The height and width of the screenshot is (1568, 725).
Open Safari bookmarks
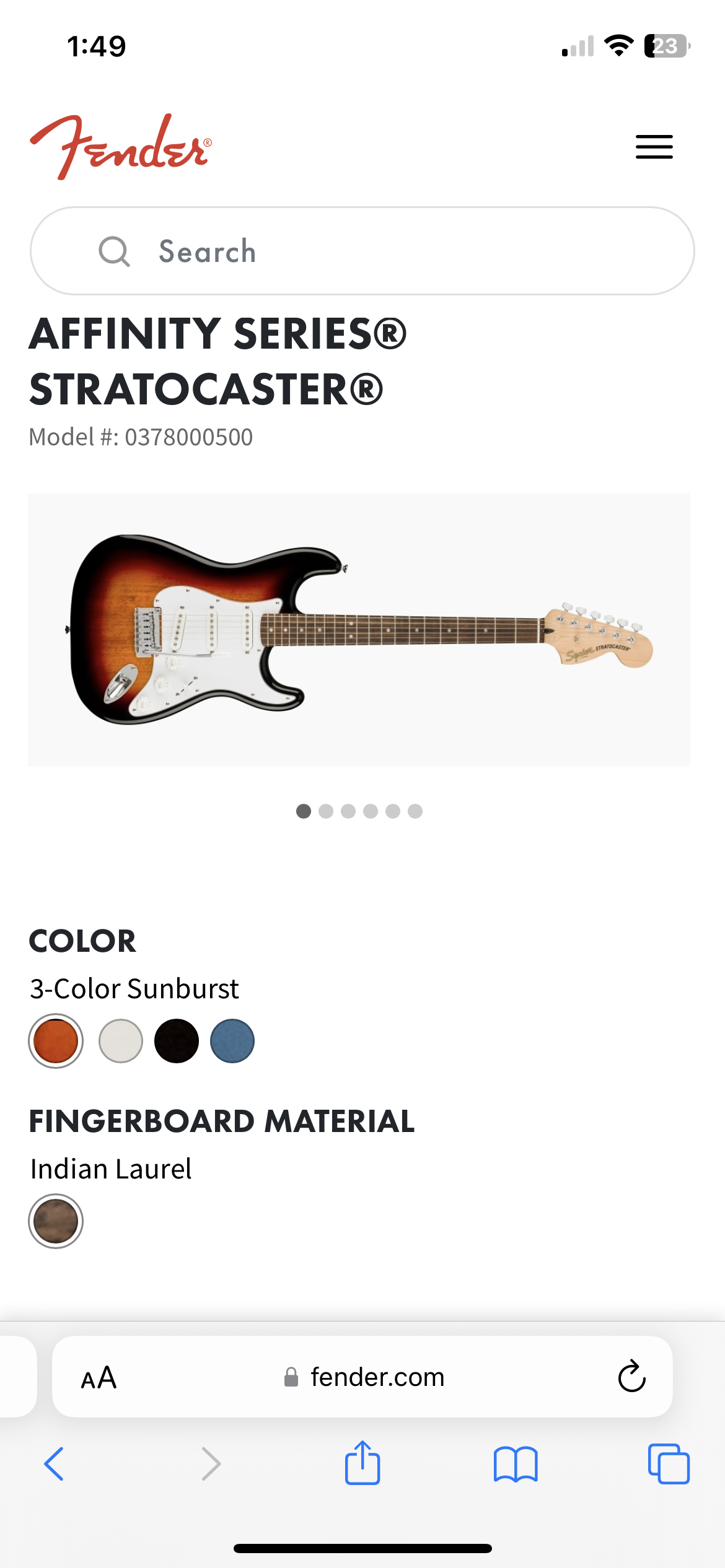point(516,1465)
